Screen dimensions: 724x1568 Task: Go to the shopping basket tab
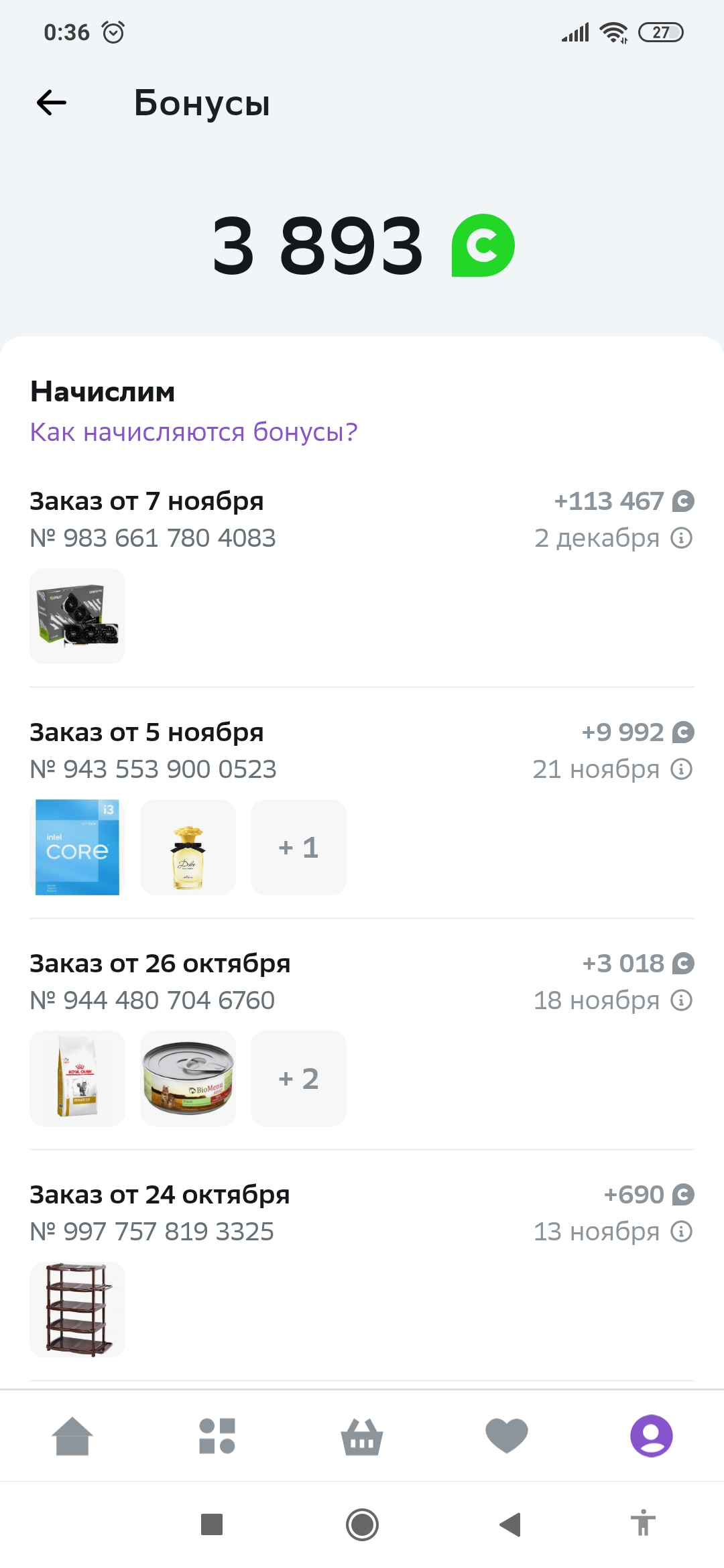coord(362,1436)
